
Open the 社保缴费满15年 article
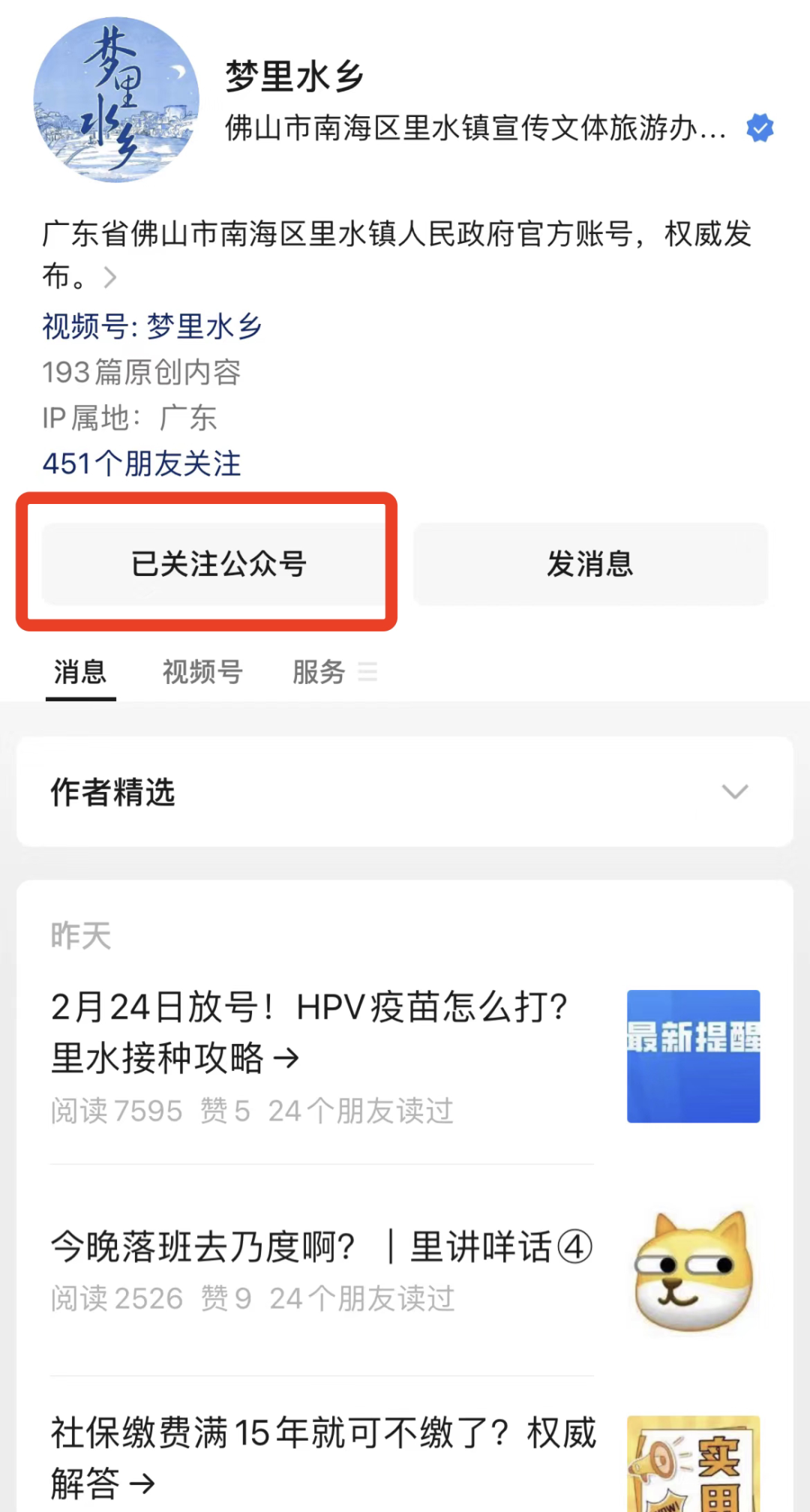405,1459
